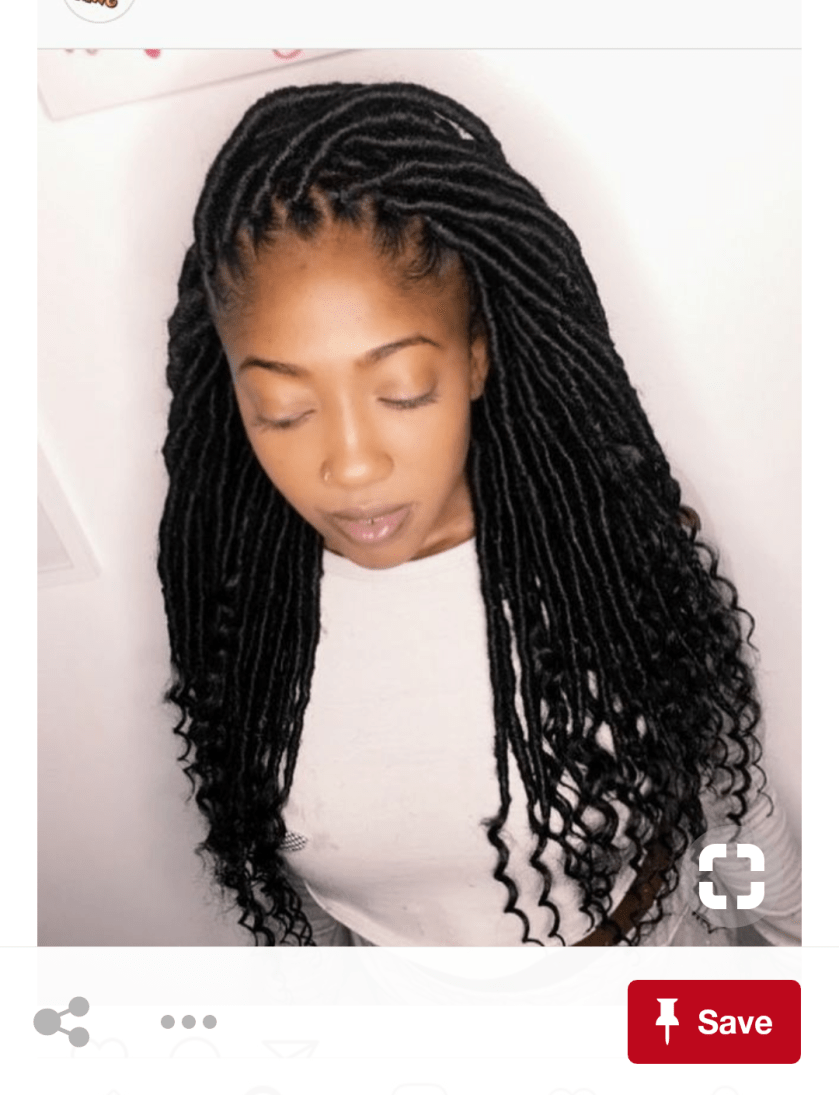Open the three-dot more options menu
Viewport: 839px width, 1095px height.
(x=188, y=1021)
